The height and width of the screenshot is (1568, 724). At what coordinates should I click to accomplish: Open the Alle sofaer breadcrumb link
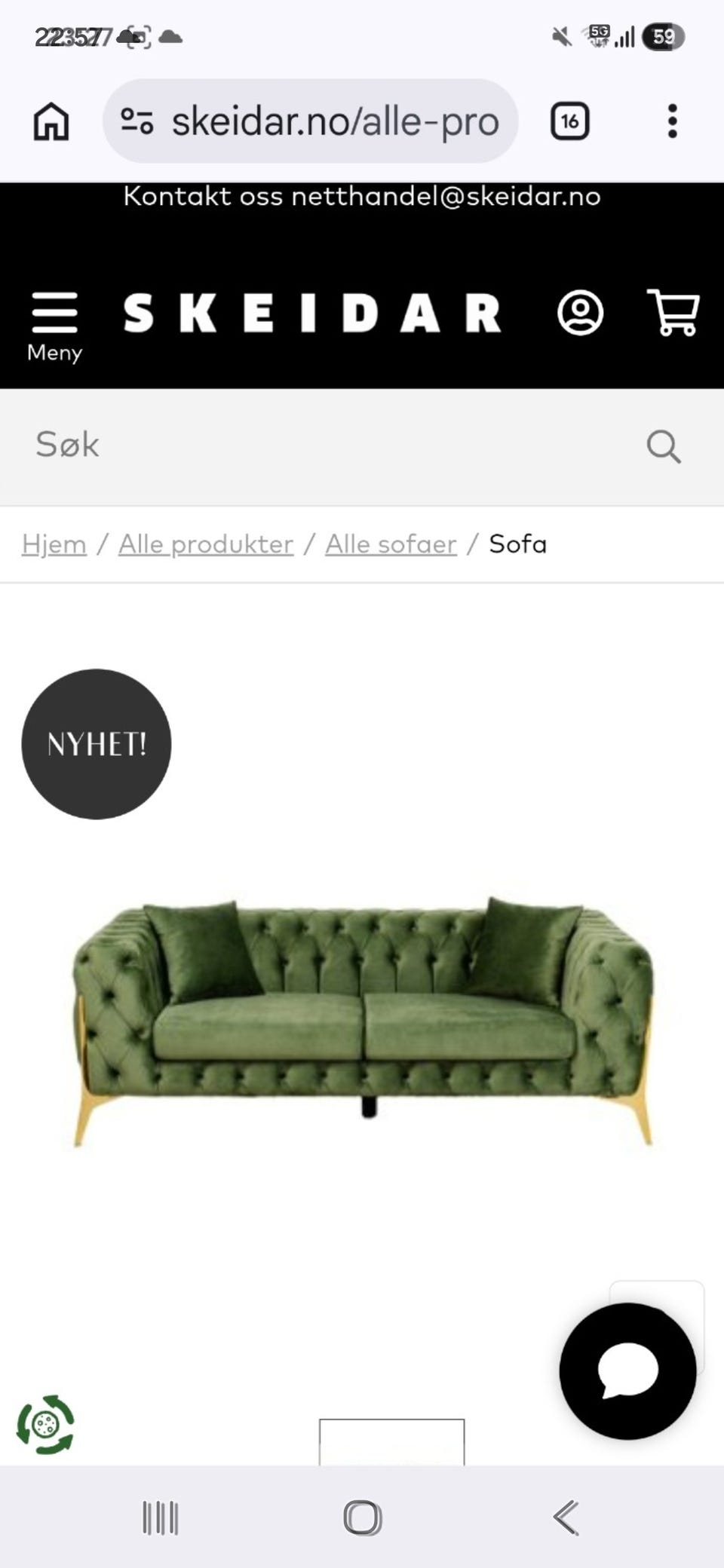click(391, 544)
